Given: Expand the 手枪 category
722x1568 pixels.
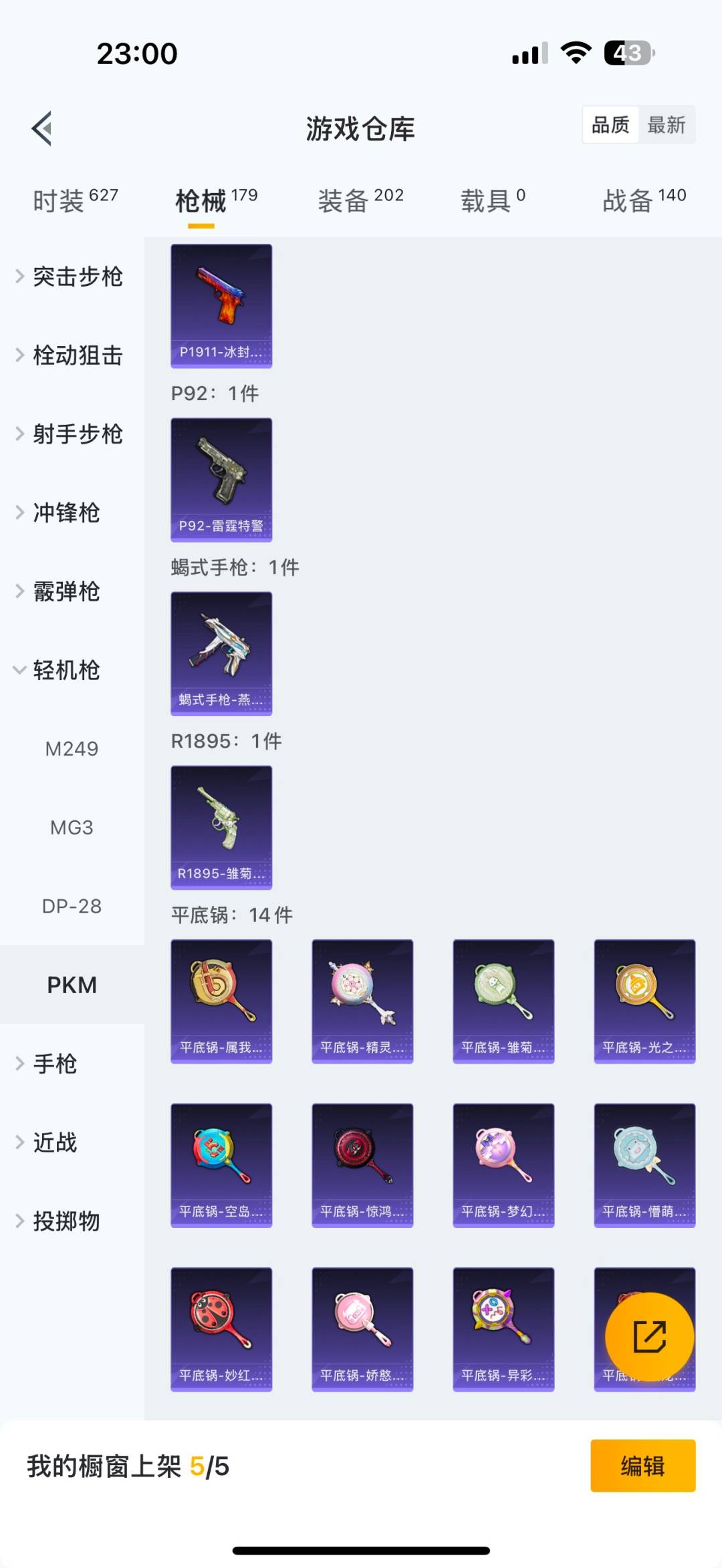Looking at the screenshot, I should (x=57, y=1064).
